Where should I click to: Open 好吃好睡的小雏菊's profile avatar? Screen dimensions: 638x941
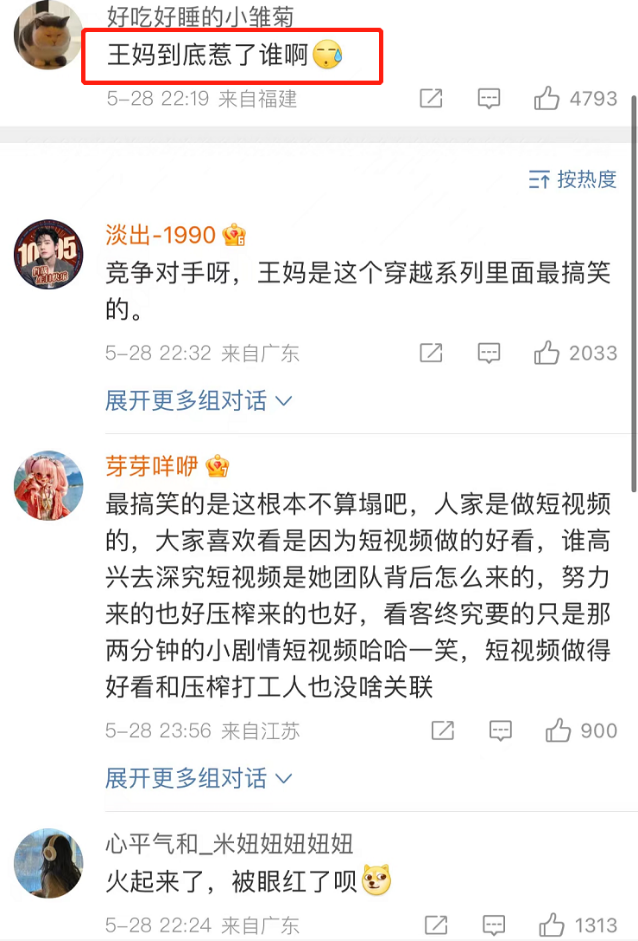click(47, 33)
